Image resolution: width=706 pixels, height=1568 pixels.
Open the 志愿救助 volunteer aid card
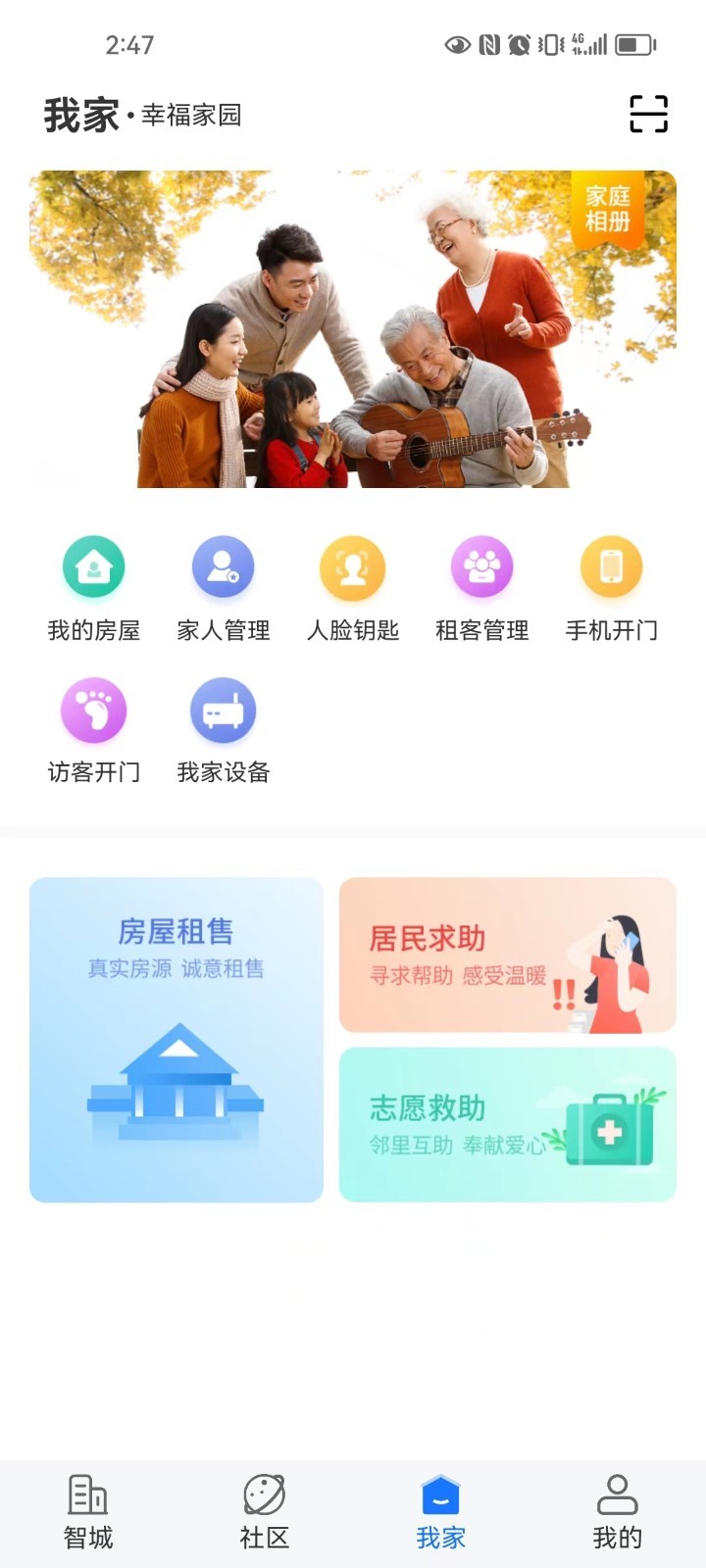pos(507,1124)
